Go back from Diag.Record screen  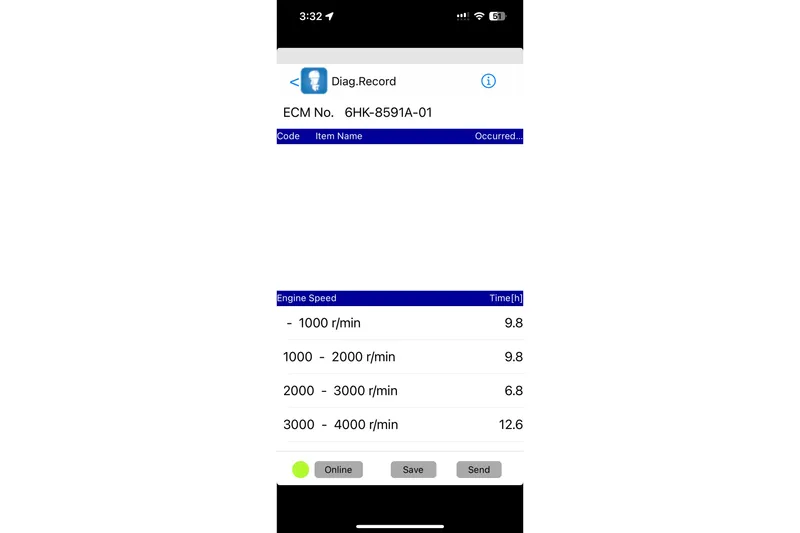[x=294, y=82]
